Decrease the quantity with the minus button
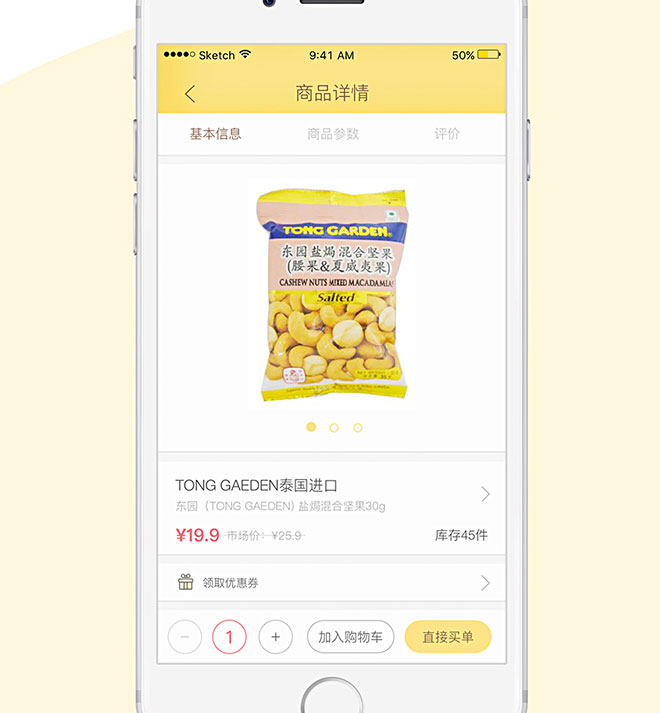Image resolution: width=660 pixels, height=713 pixels. [185, 637]
